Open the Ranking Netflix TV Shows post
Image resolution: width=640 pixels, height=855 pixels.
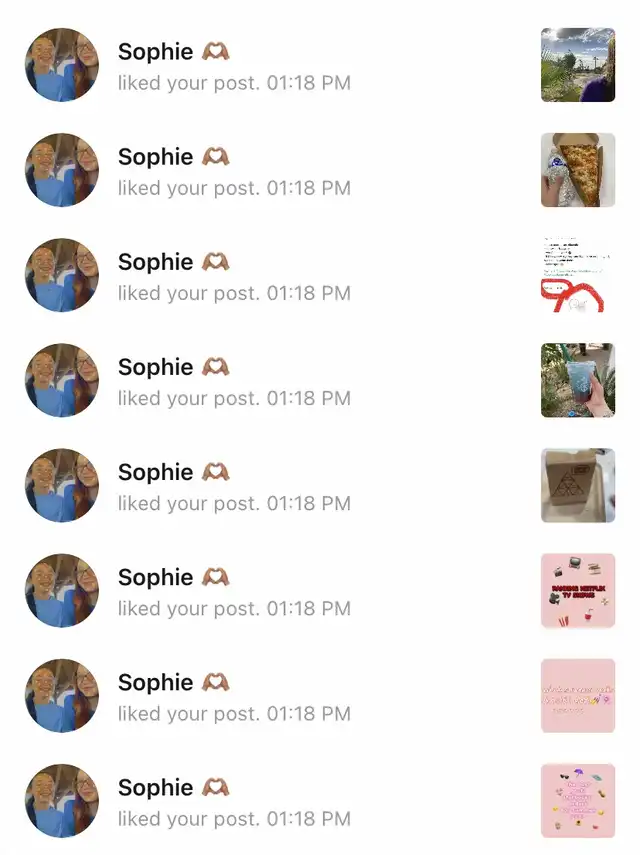(577, 590)
